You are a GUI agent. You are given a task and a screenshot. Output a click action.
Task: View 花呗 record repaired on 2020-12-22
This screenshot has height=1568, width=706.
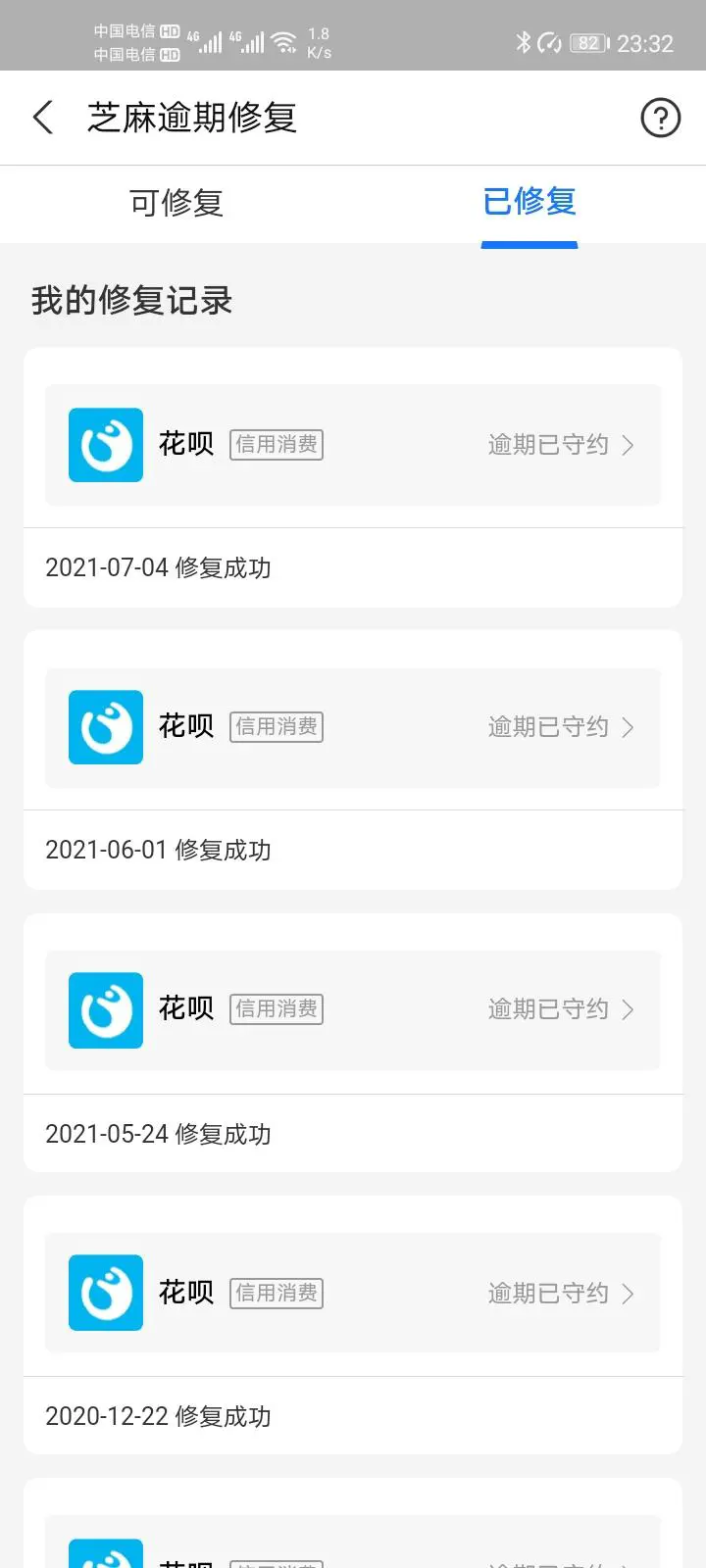pyautogui.click(x=353, y=1293)
